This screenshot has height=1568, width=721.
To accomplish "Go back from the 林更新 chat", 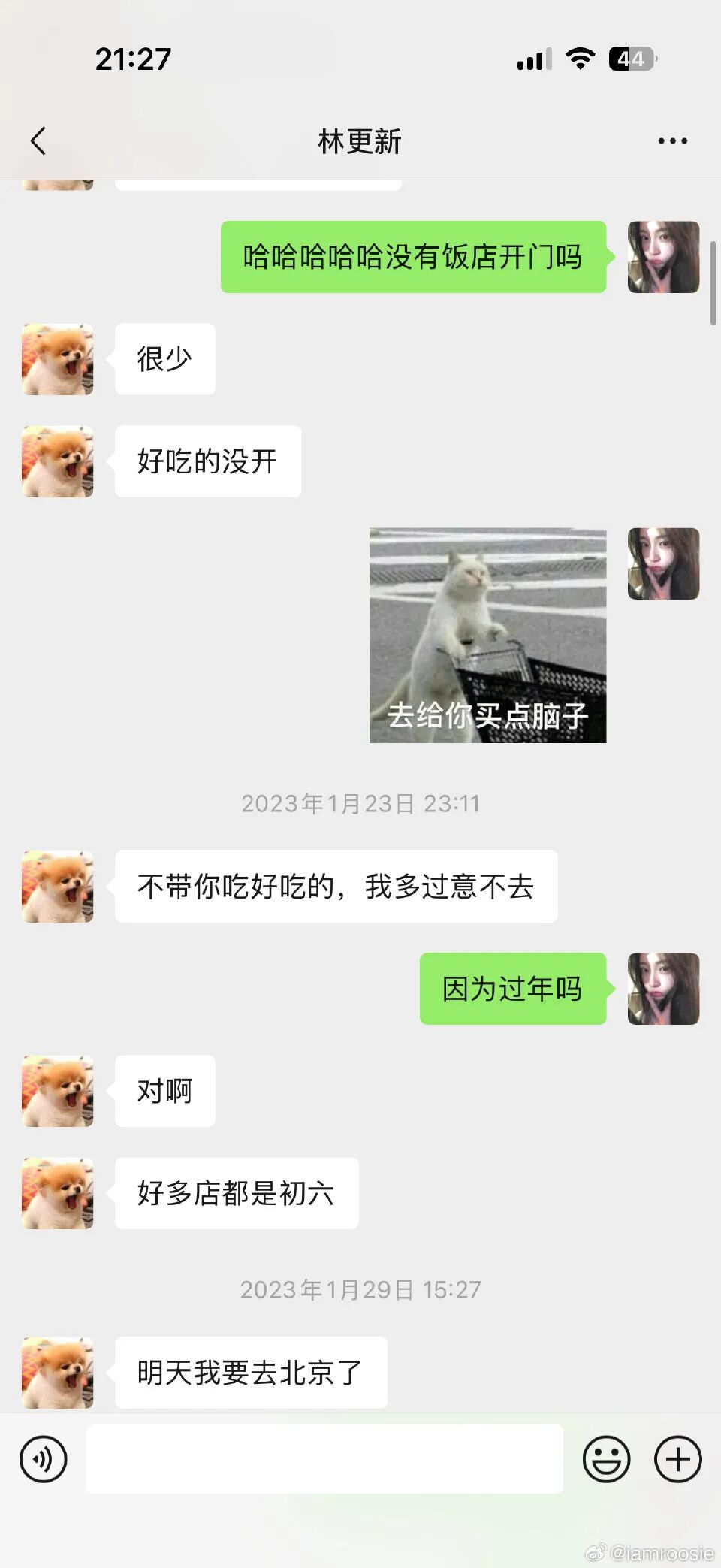I will (38, 140).
